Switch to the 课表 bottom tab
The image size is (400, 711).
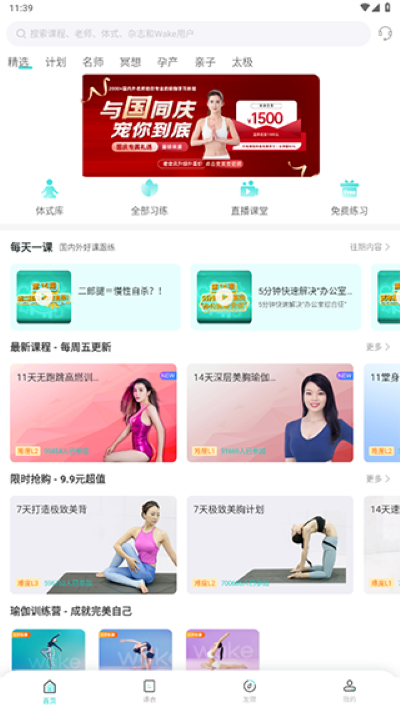pos(149,691)
